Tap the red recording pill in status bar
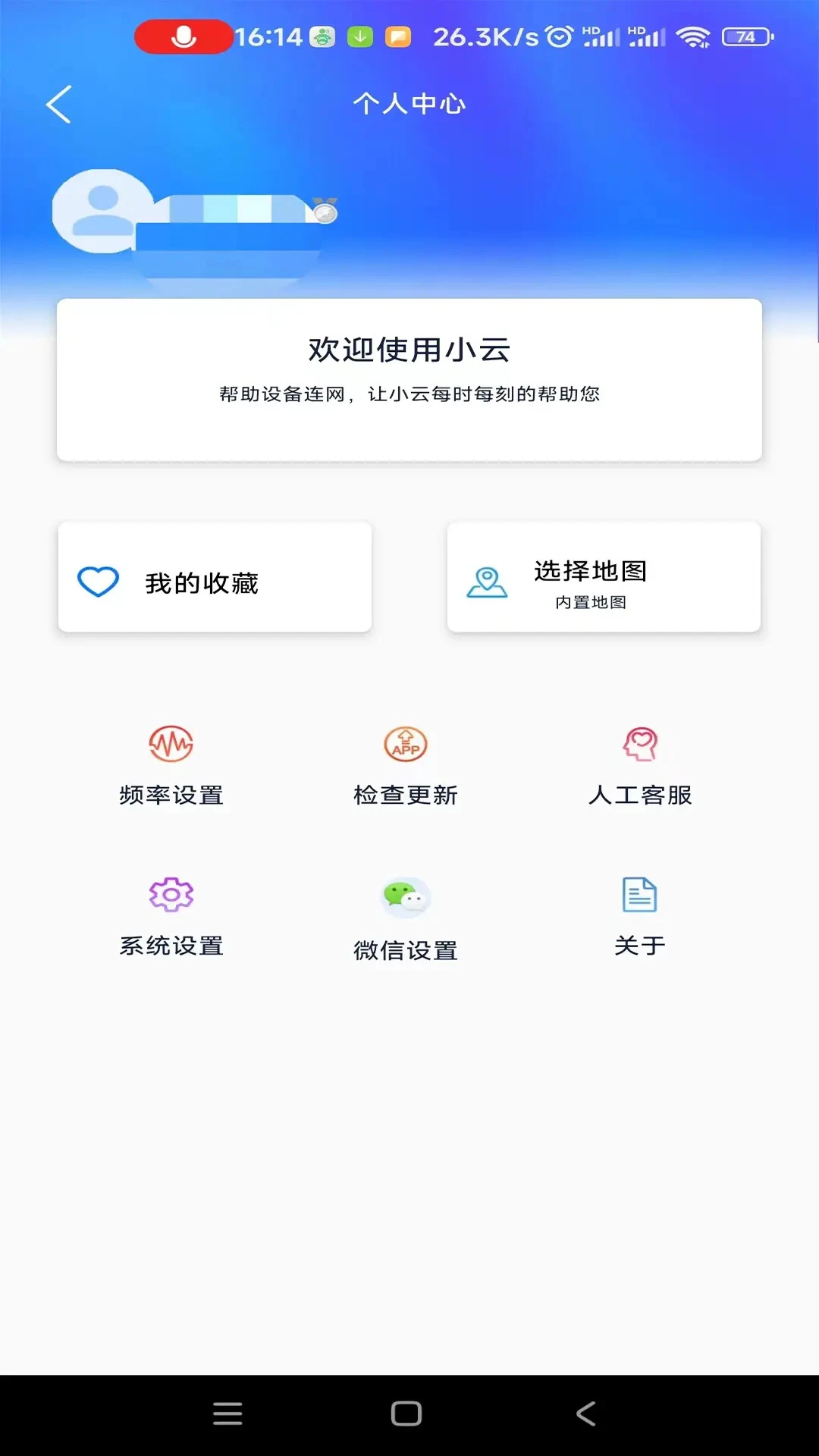Screen dimensions: 819x1456 pyautogui.click(x=184, y=34)
